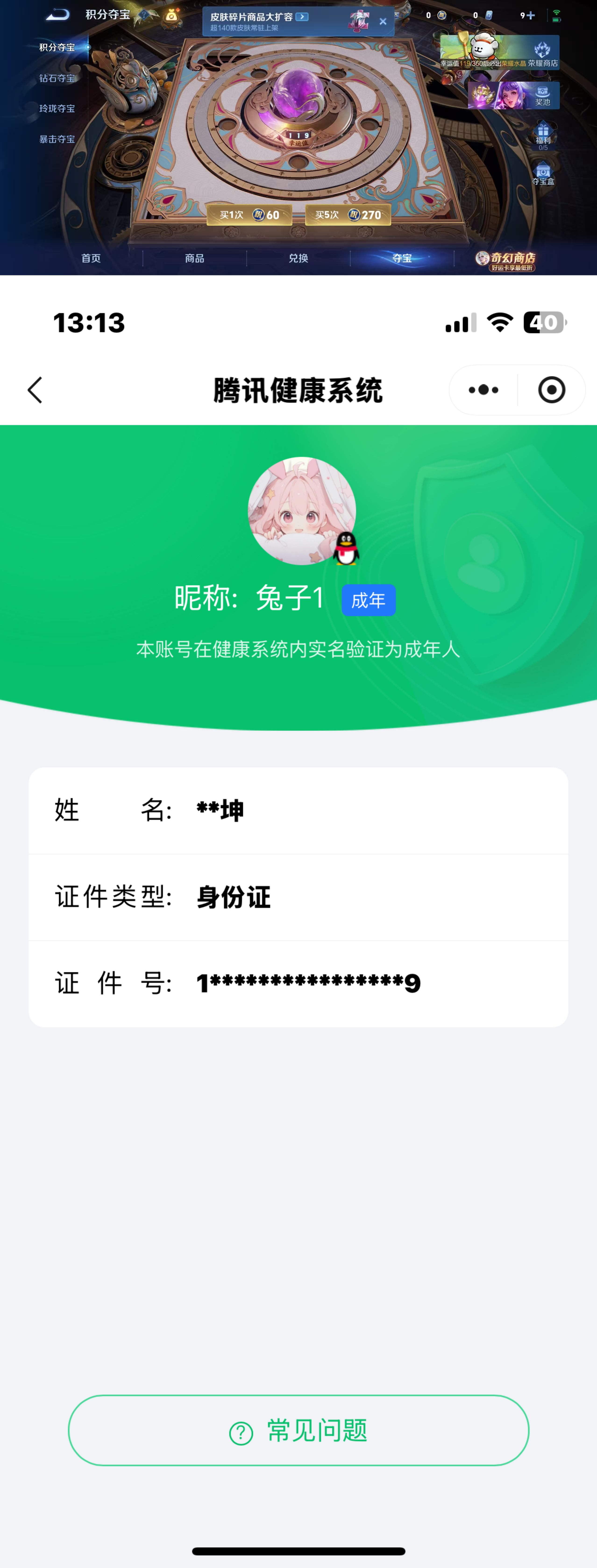
Task: Open the mini program more options menu
Action: click(483, 390)
